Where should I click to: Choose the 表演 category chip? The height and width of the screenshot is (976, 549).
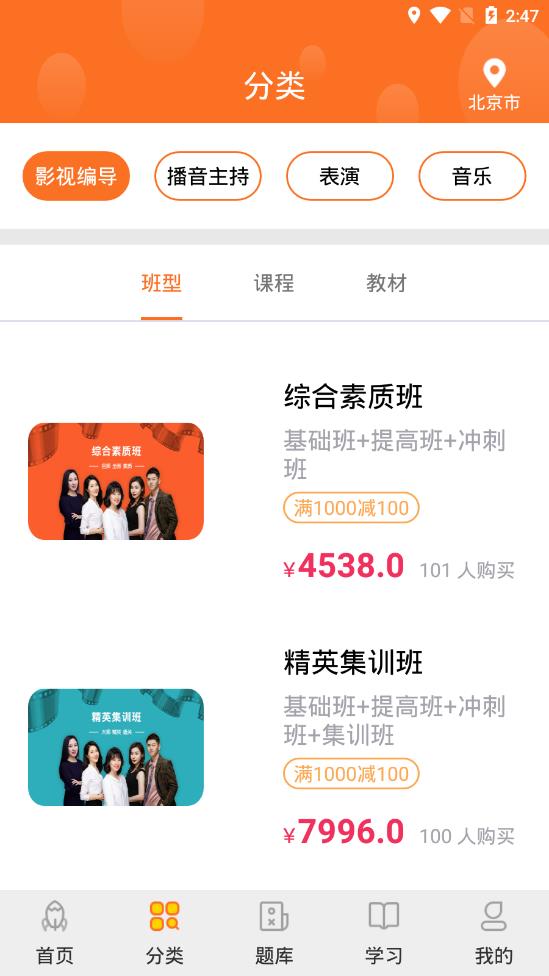click(x=340, y=176)
